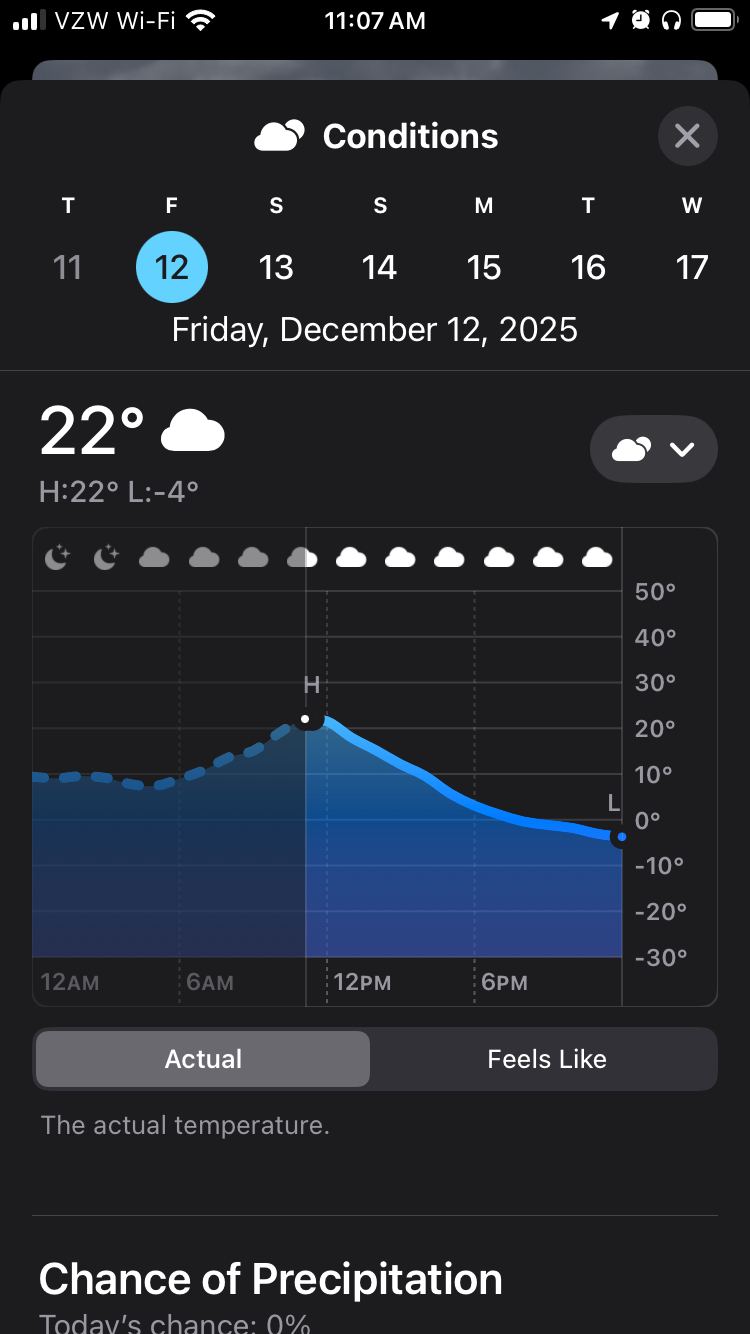Select Tuesday the 16th

(588, 267)
